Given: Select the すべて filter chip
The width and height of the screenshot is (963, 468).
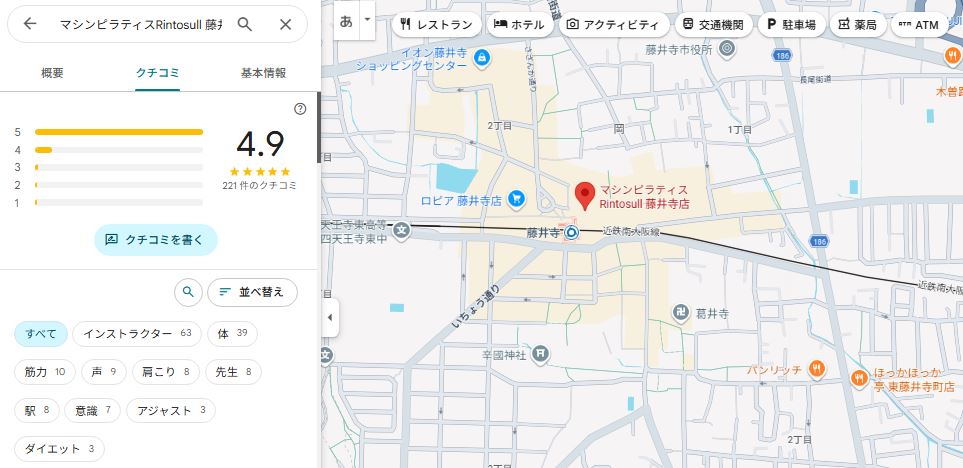Looking at the screenshot, I should (x=41, y=333).
